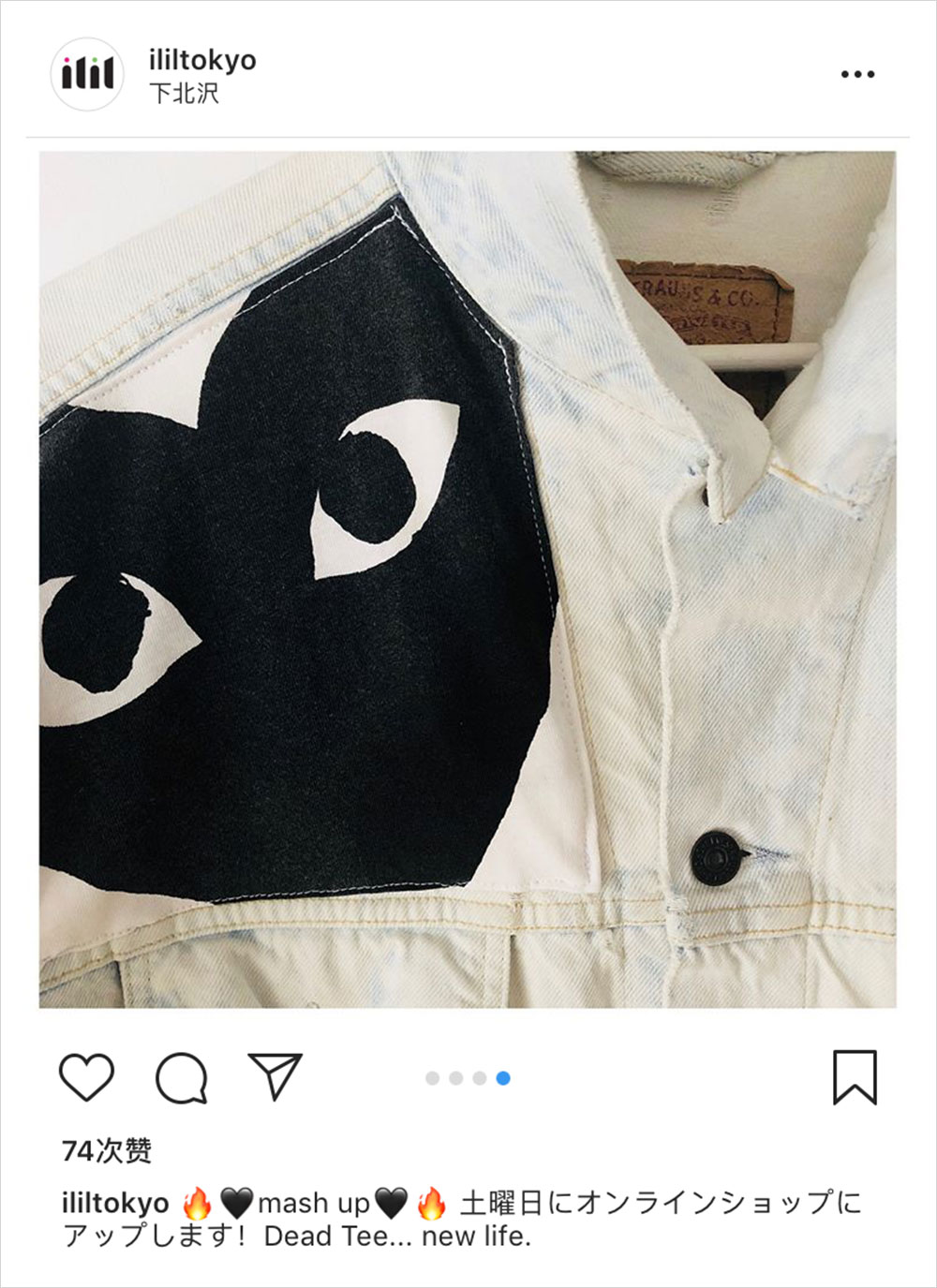Open the denim jacket photo
937x1288 pixels.
tap(467, 579)
